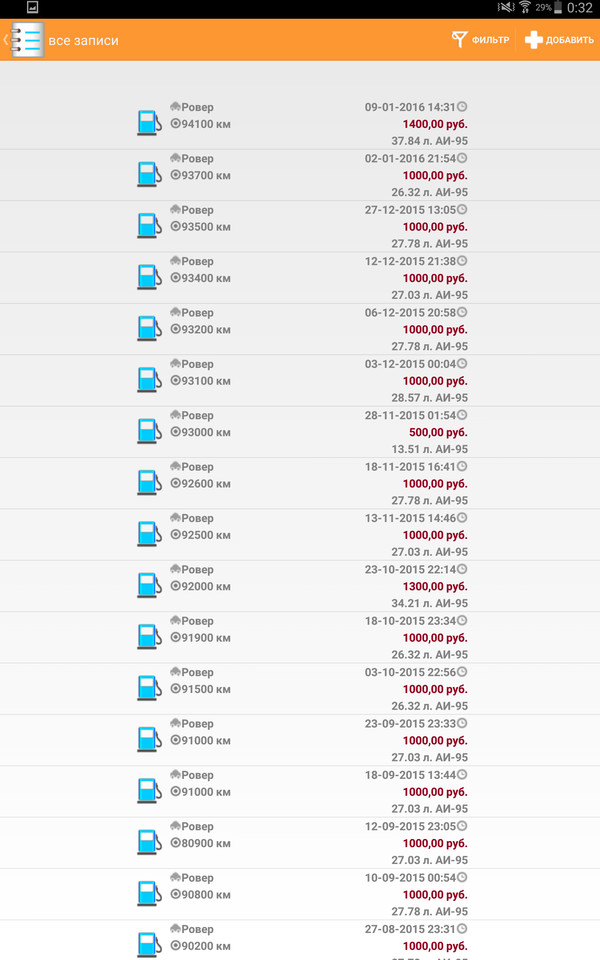Image resolution: width=600 pixels, height=960 pixels.
Task: View the 27-08-2015 23:31 record
Action: coord(300,941)
